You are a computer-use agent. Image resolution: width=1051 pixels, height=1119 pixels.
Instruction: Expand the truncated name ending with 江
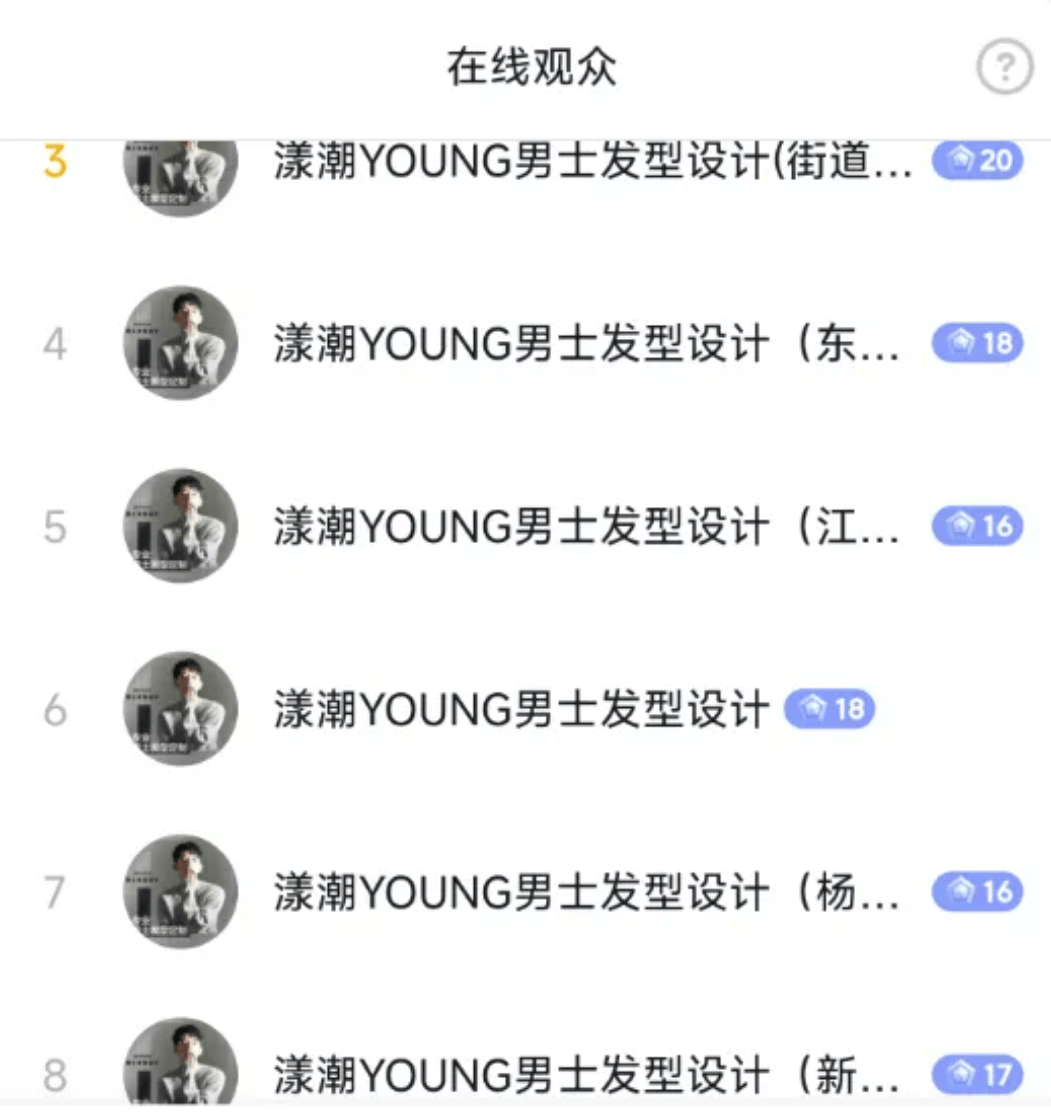[x=590, y=524]
